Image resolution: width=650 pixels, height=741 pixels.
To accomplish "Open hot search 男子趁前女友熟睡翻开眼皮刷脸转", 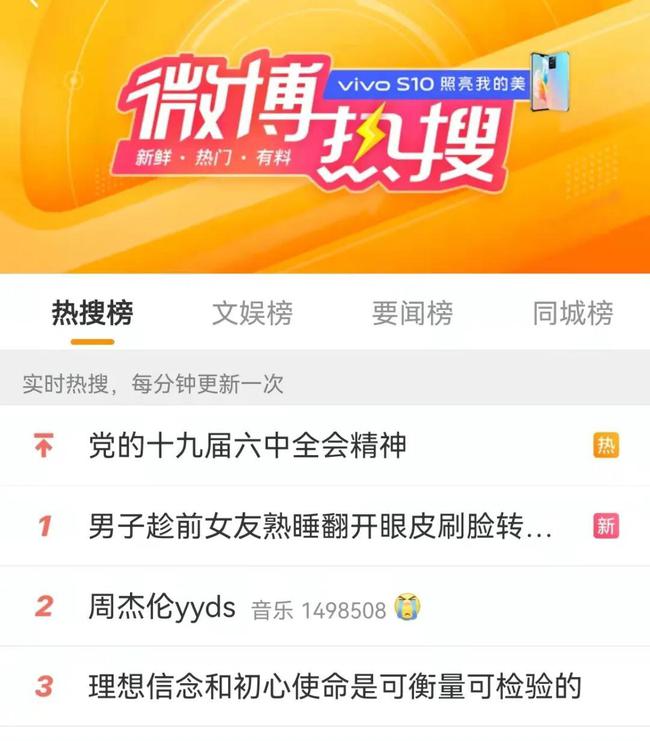I will [320, 525].
